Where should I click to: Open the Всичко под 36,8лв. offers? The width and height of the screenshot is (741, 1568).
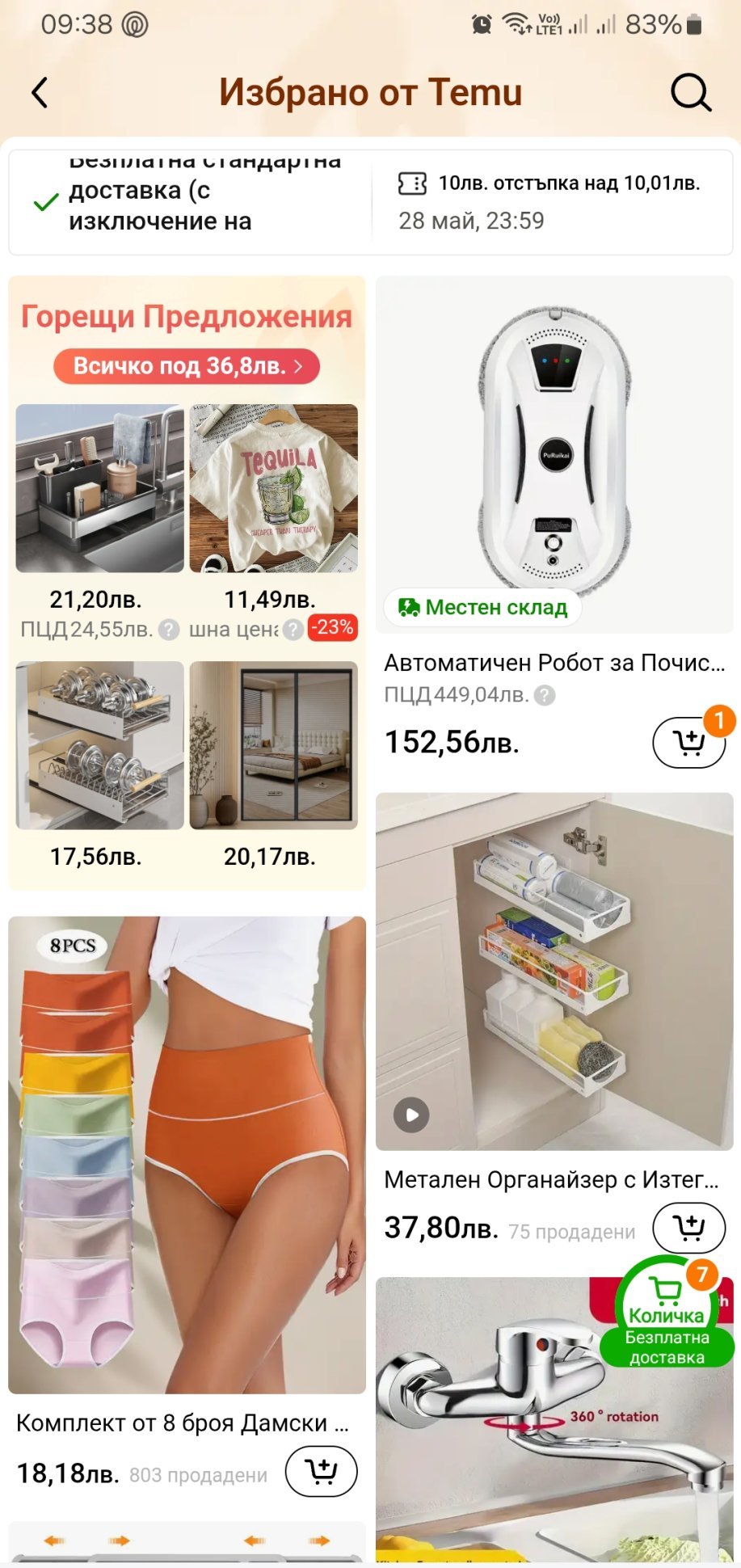pyautogui.click(x=187, y=366)
